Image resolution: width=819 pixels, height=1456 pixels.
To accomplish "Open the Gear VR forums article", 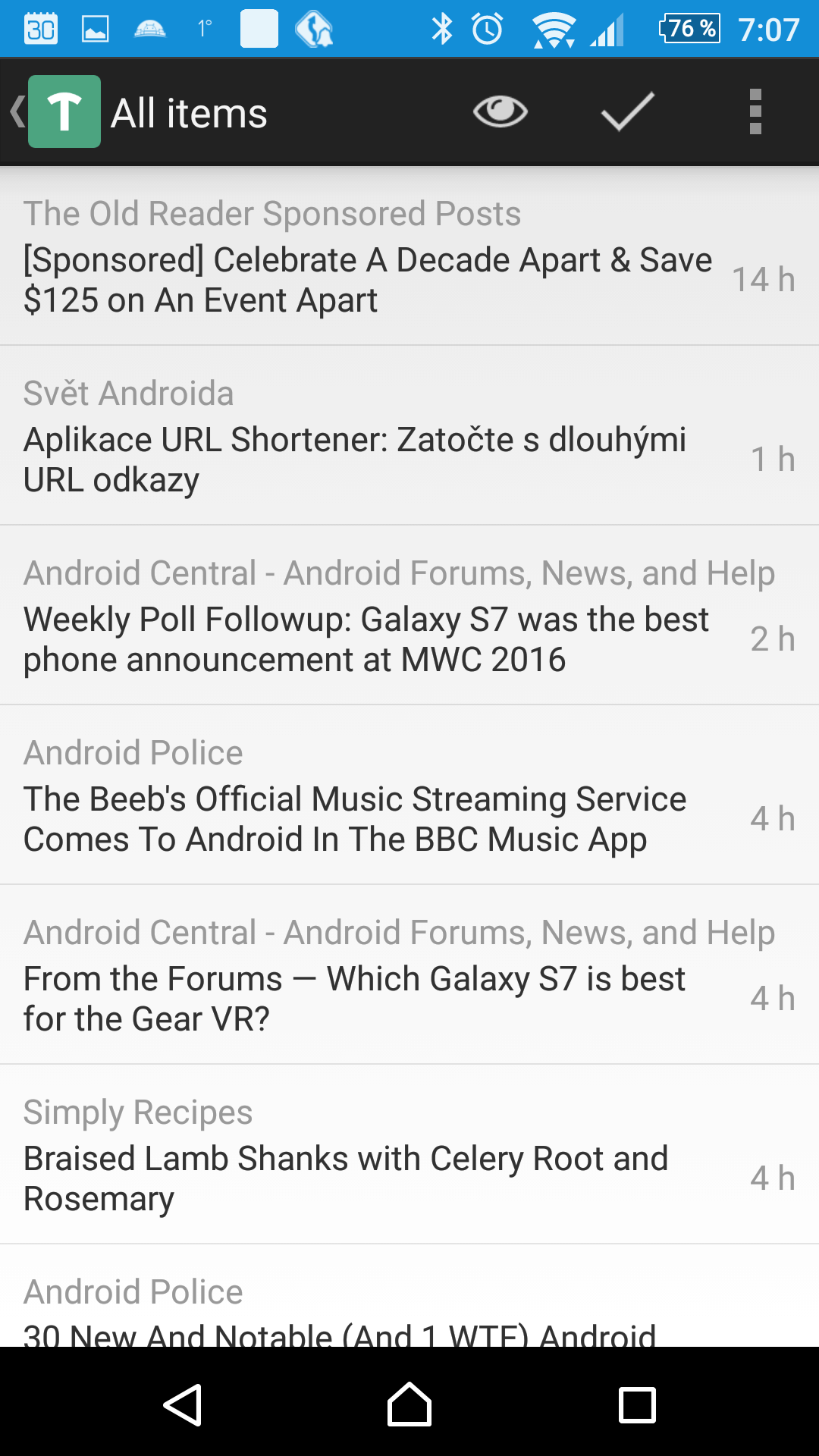I will pos(409,974).
